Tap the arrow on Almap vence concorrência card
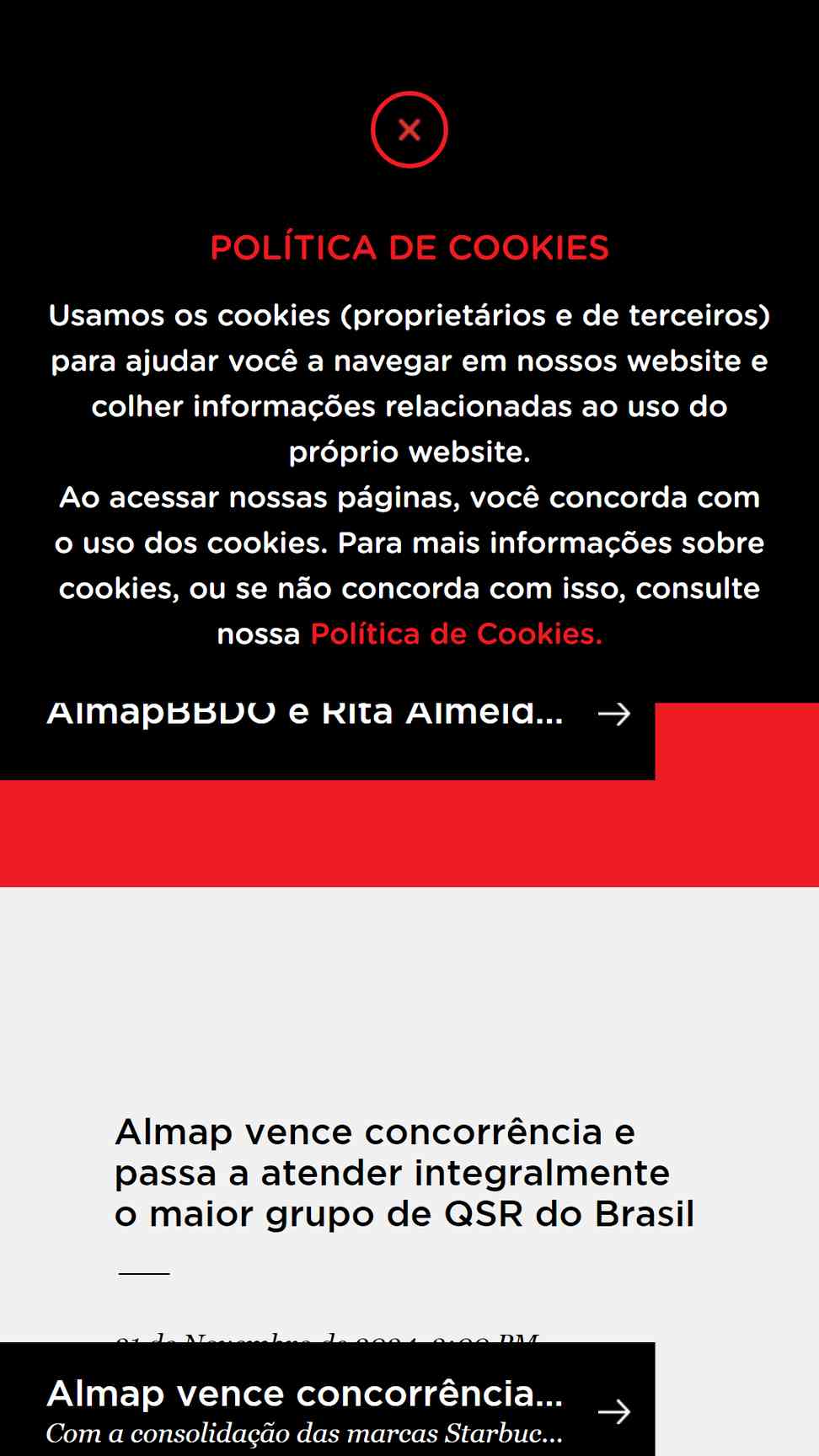 (x=614, y=1411)
